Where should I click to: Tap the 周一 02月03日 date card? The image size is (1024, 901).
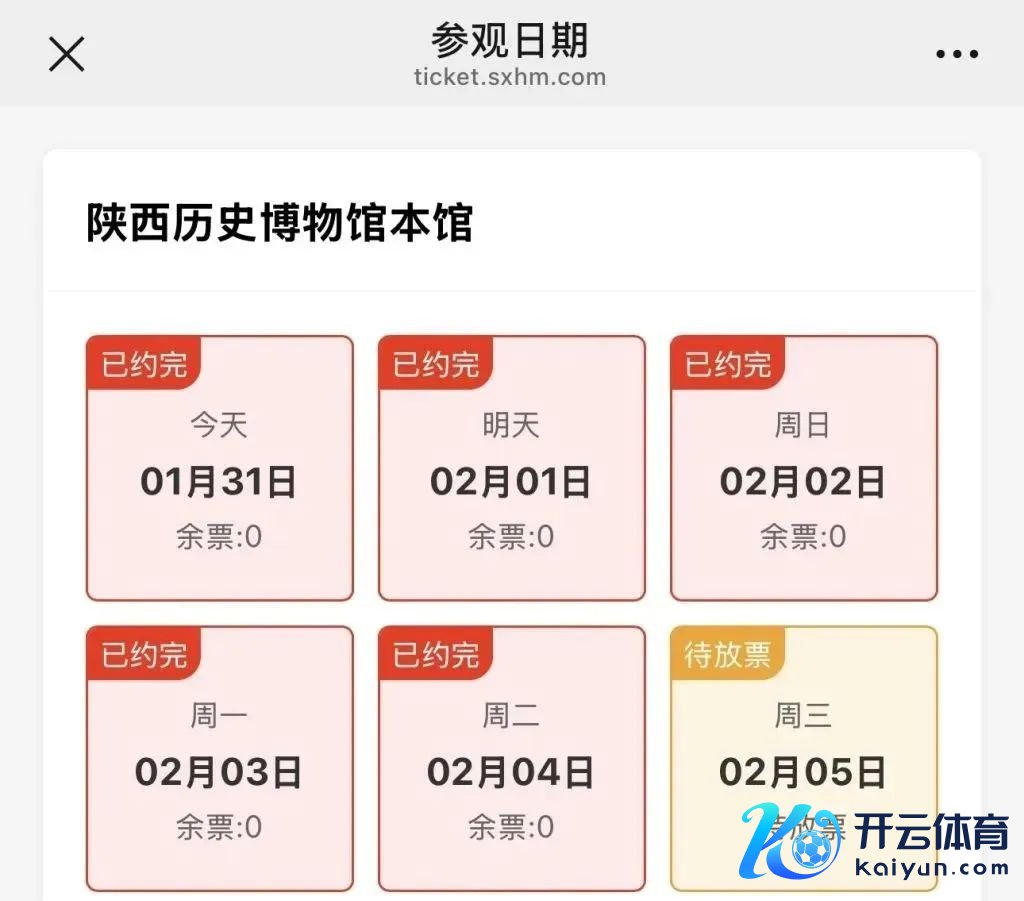219,758
